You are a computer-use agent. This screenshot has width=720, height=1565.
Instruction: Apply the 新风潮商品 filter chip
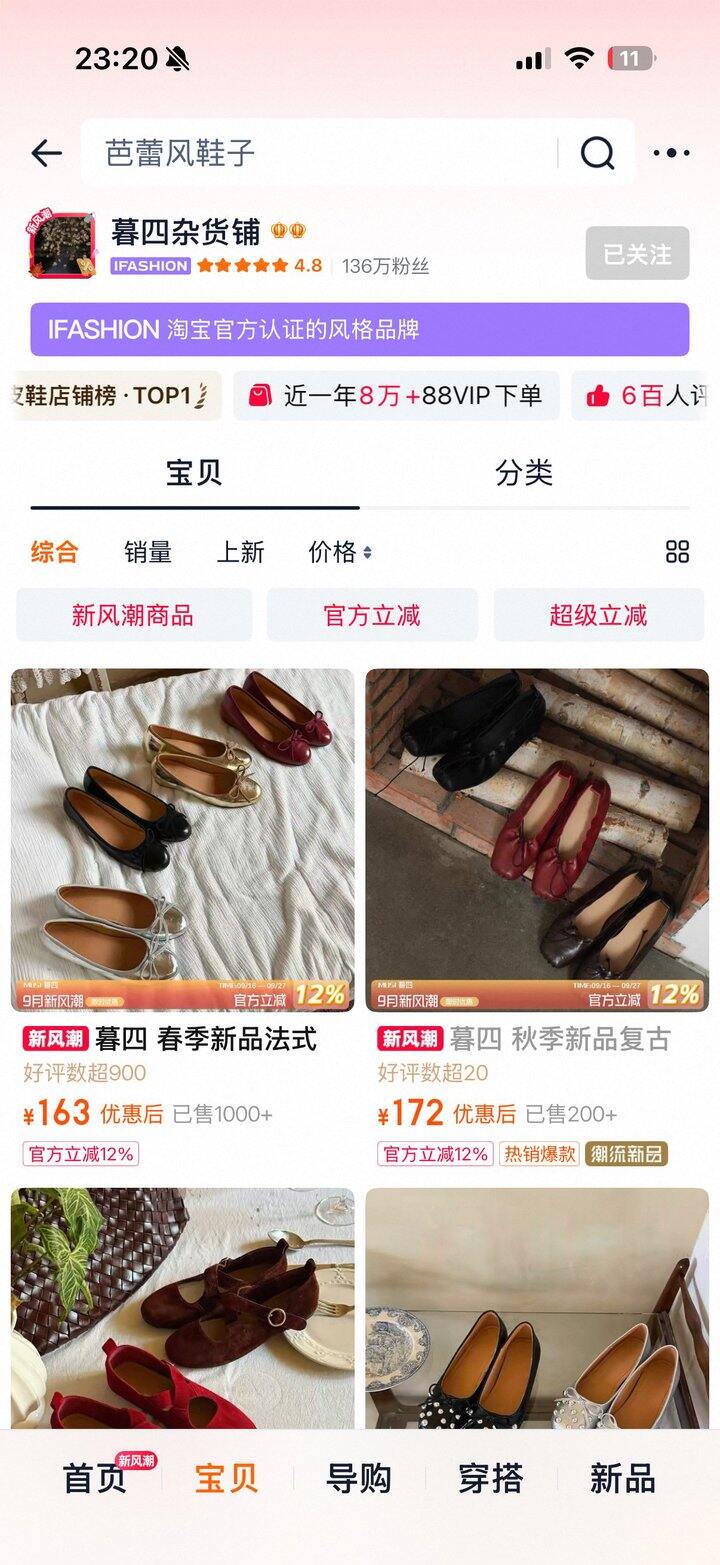coord(133,615)
